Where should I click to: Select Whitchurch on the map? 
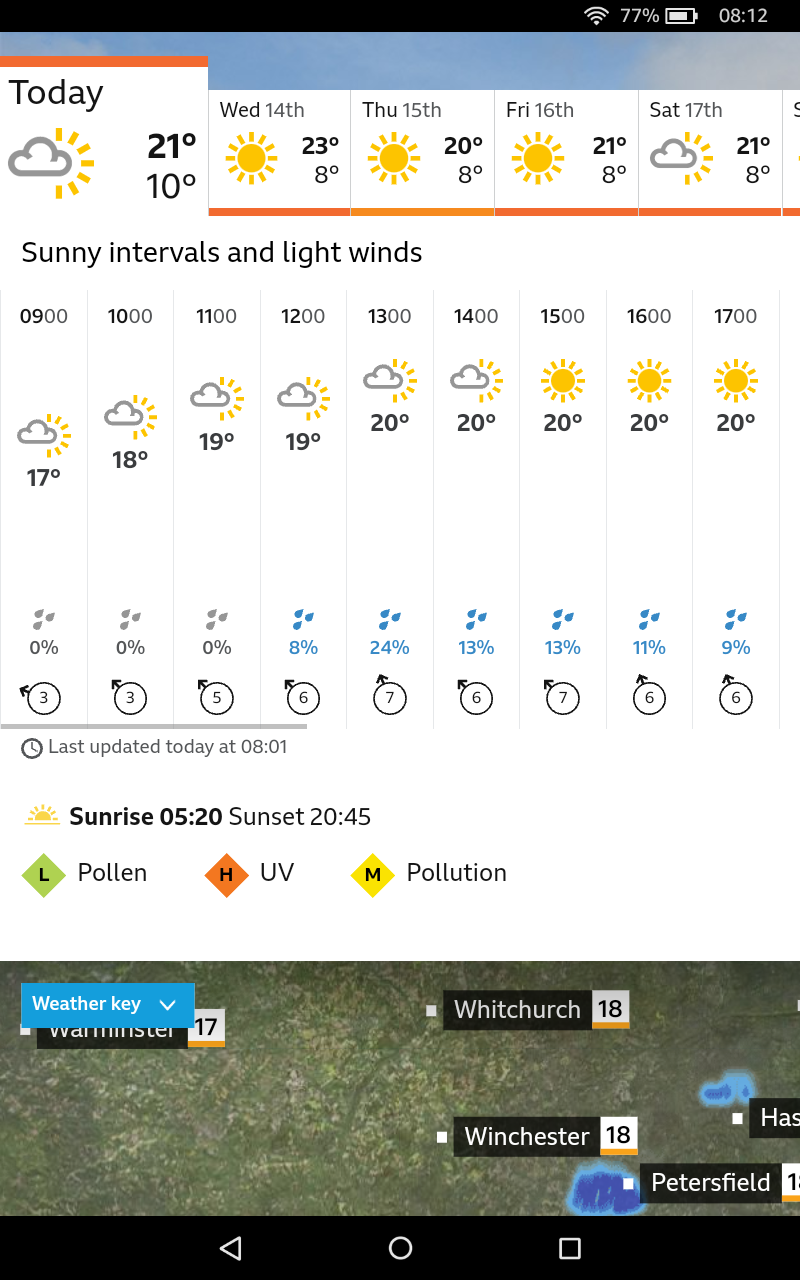tap(517, 1010)
